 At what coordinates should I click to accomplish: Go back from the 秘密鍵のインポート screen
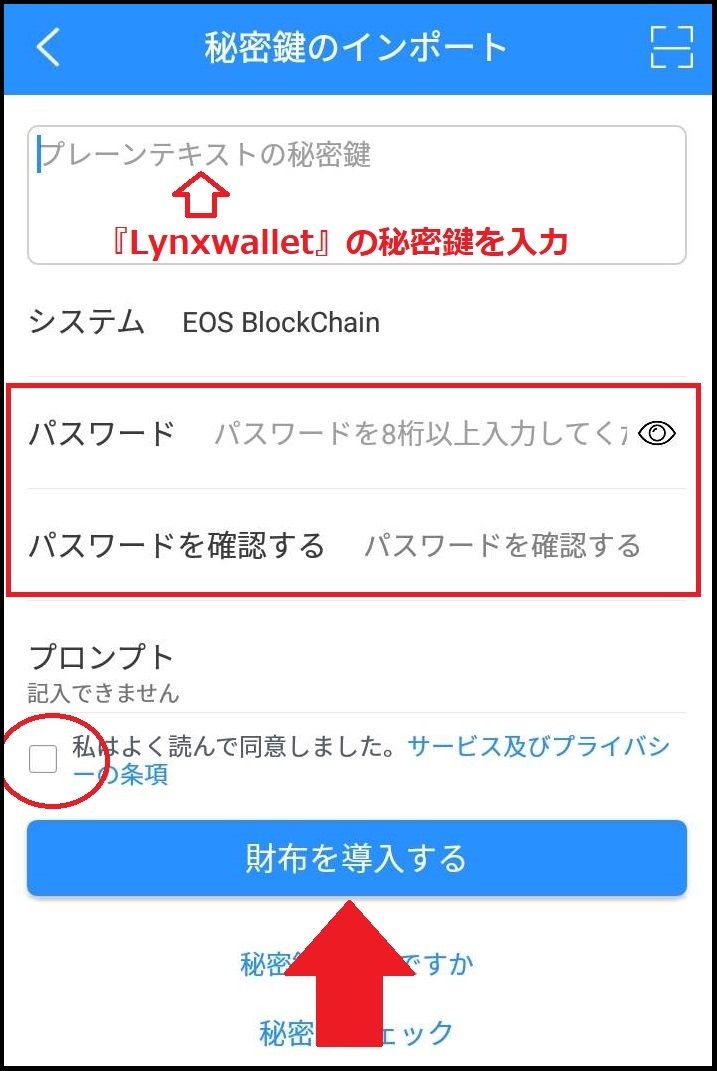click(47, 48)
